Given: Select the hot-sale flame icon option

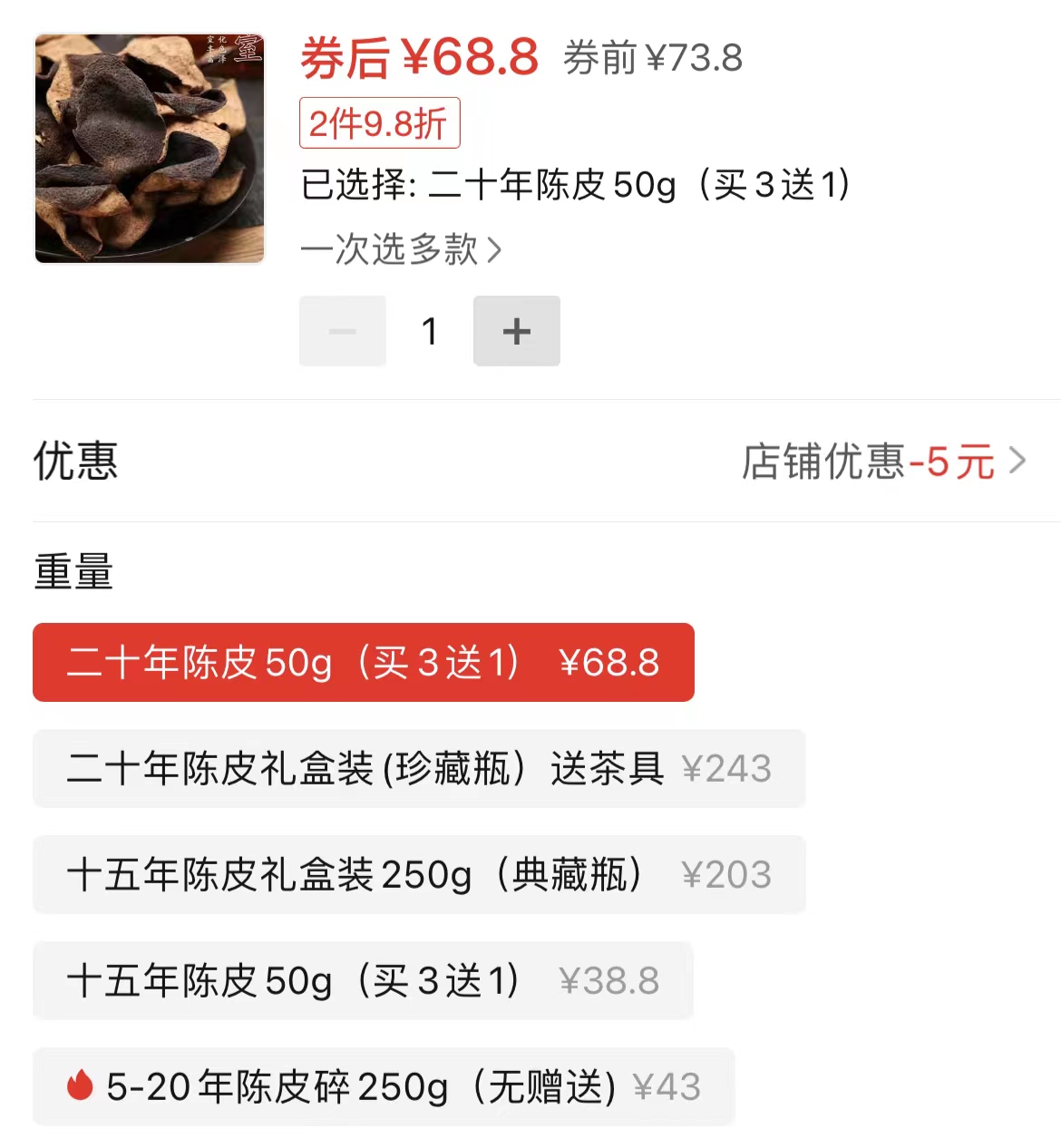Looking at the screenshot, I should (x=82, y=1085).
